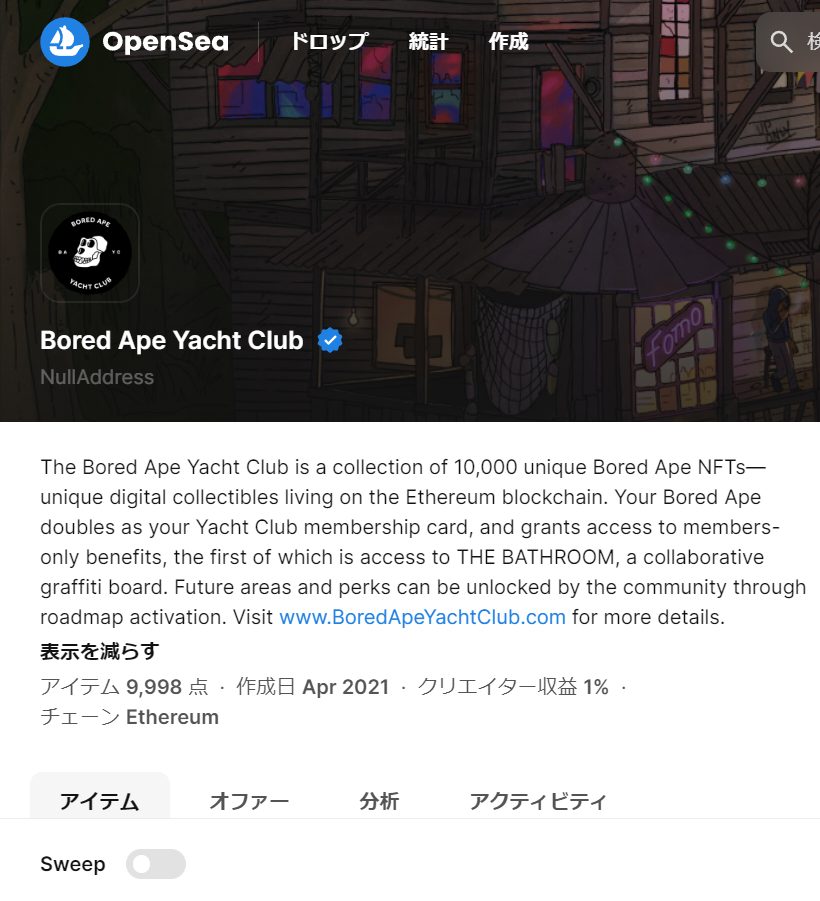Switch to the アクティビティ tab
The height and width of the screenshot is (901, 820).
coord(538,801)
